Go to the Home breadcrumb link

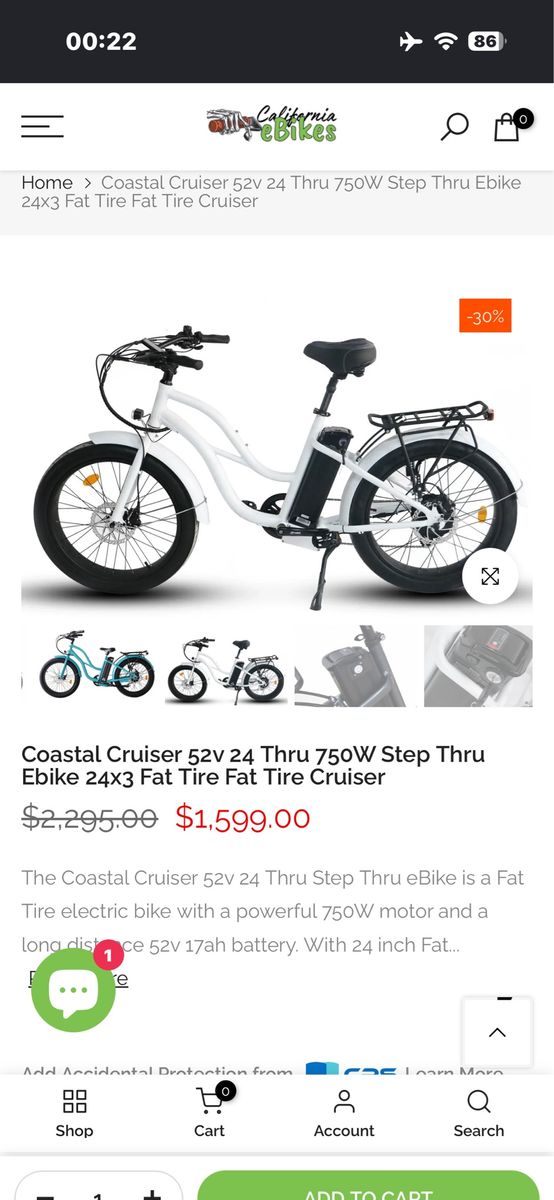click(47, 183)
